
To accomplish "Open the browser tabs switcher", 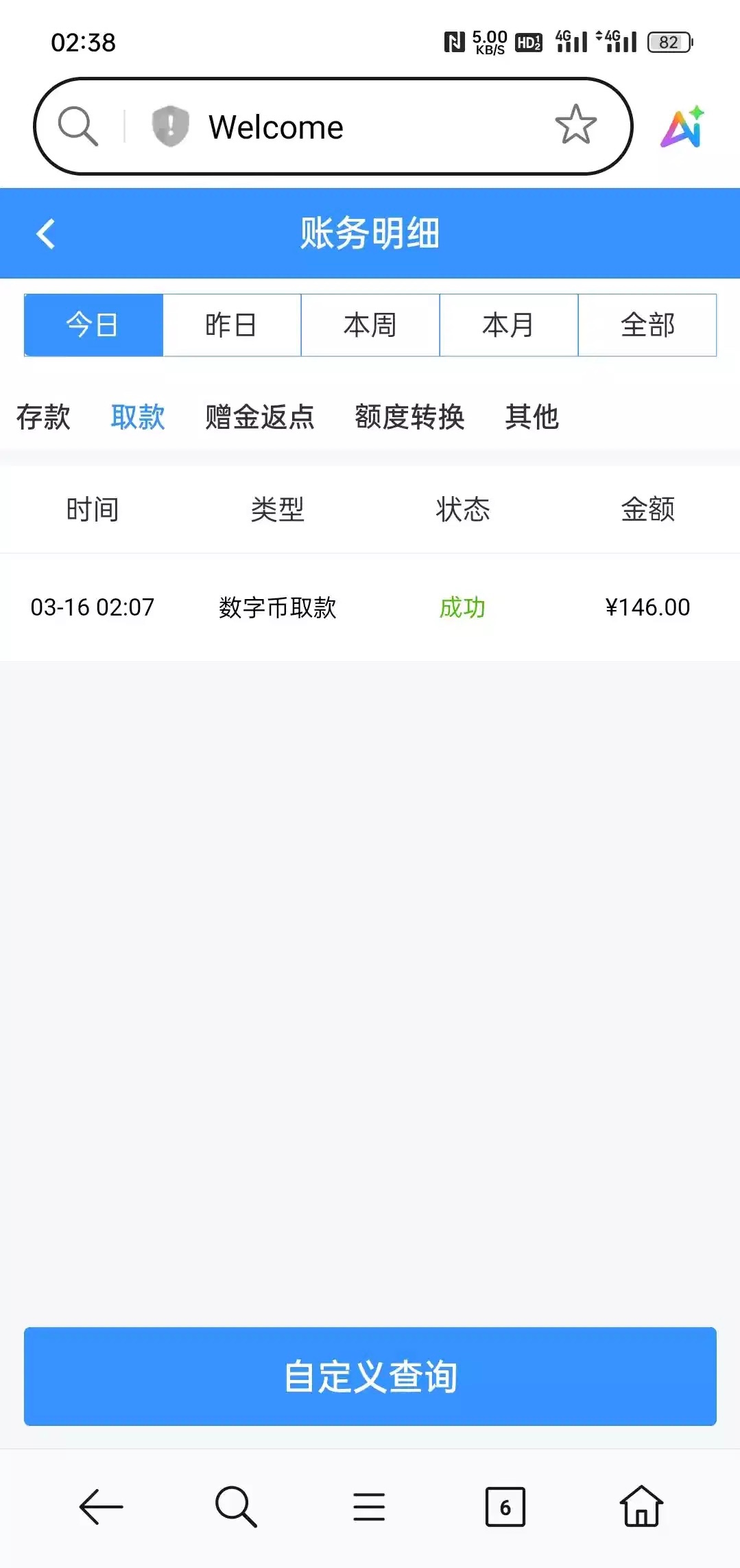I will point(505,1507).
